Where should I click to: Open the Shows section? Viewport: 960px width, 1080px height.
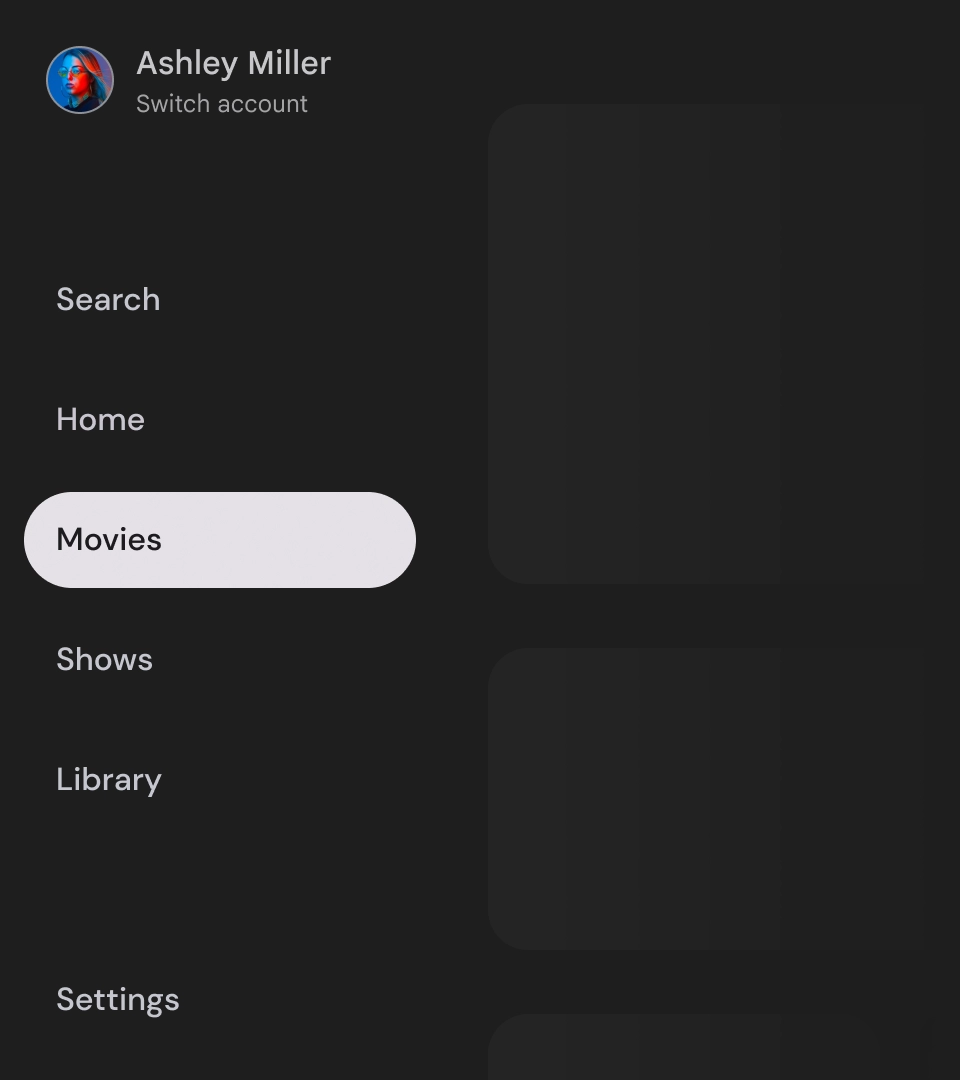(x=105, y=660)
